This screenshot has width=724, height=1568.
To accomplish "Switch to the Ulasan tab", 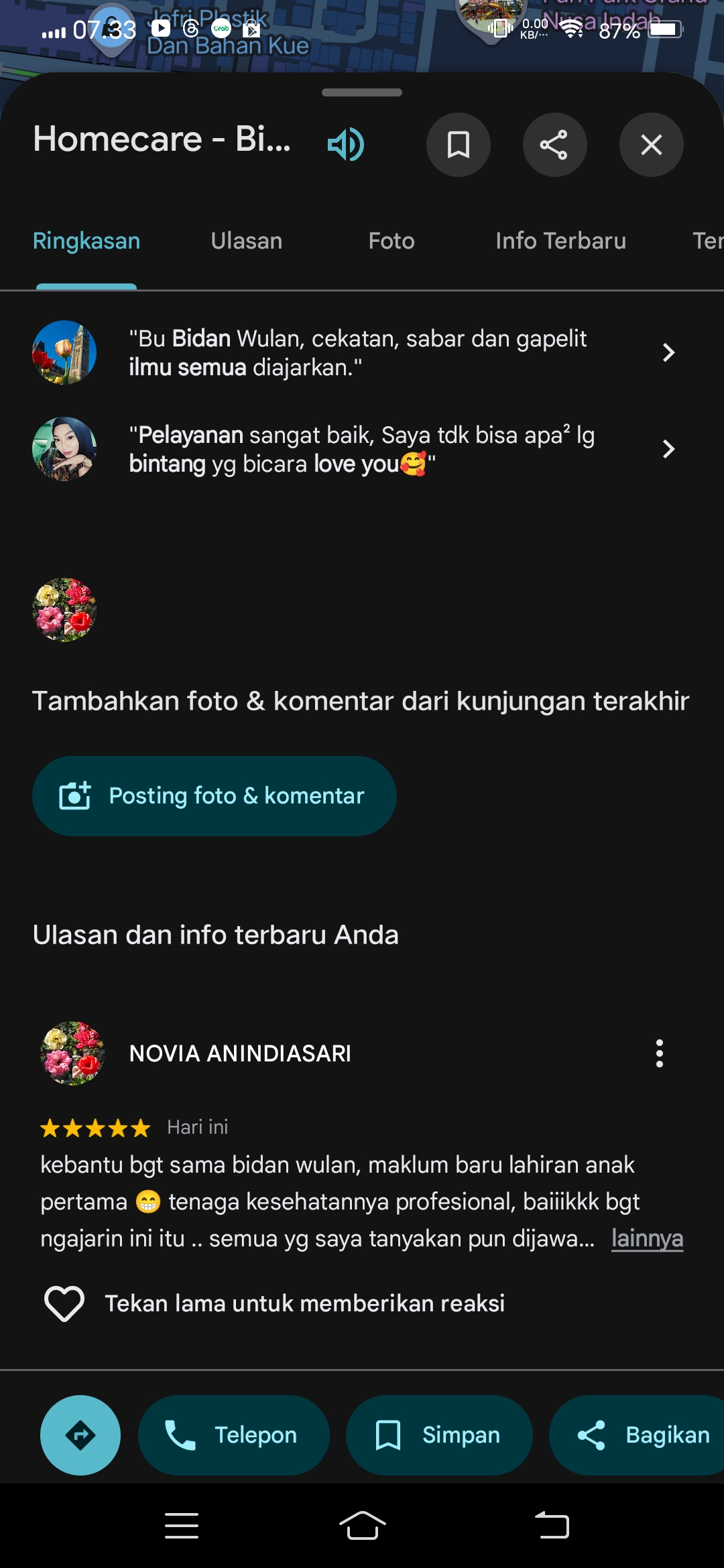I will (x=247, y=241).
